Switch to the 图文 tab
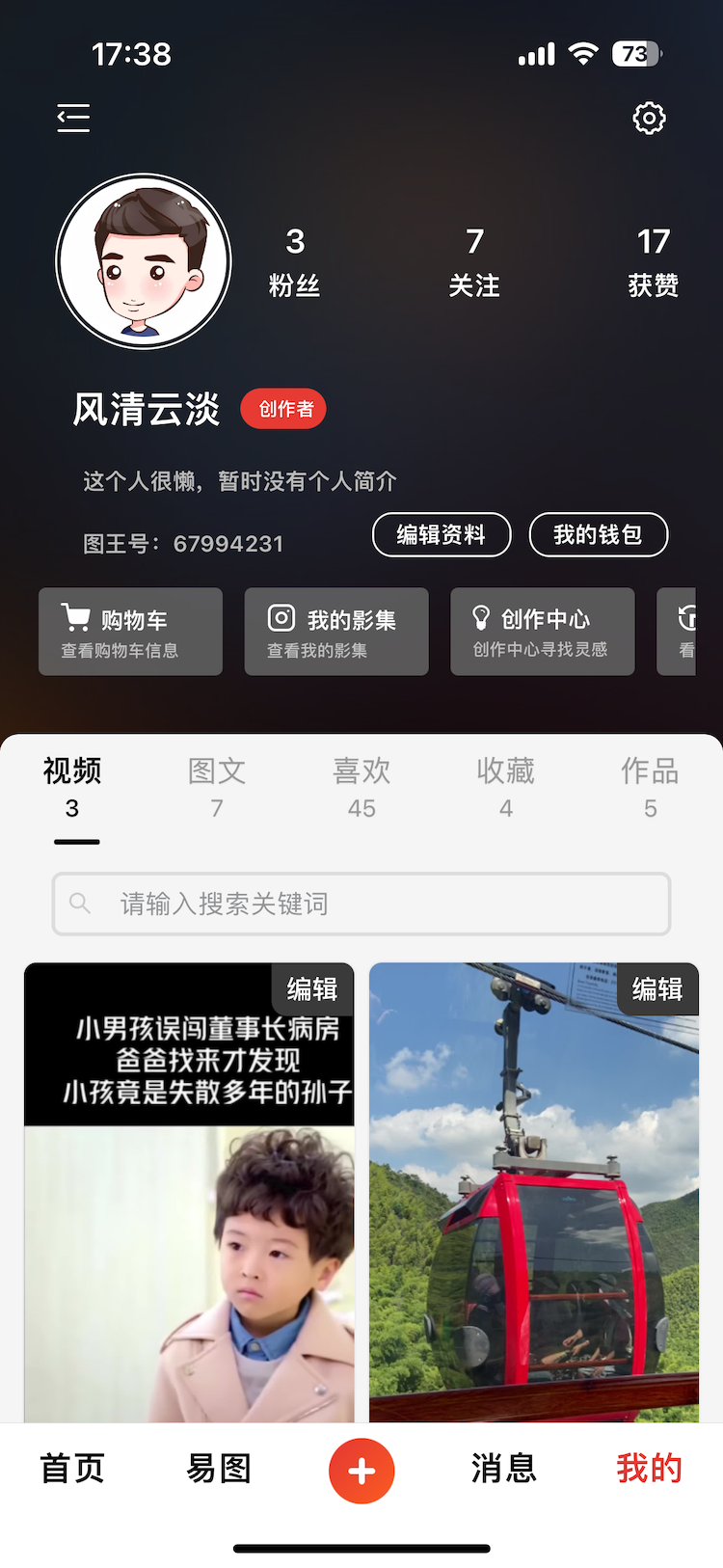723x1568 pixels. [217, 787]
